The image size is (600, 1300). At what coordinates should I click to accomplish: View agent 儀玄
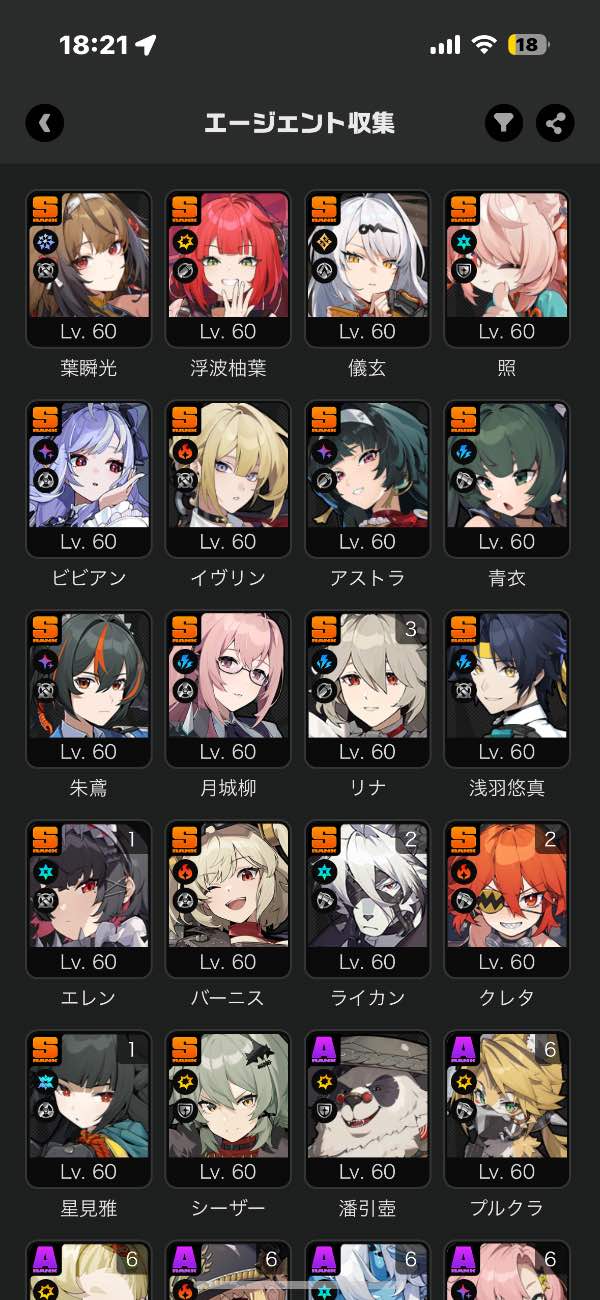click(367, 268)
